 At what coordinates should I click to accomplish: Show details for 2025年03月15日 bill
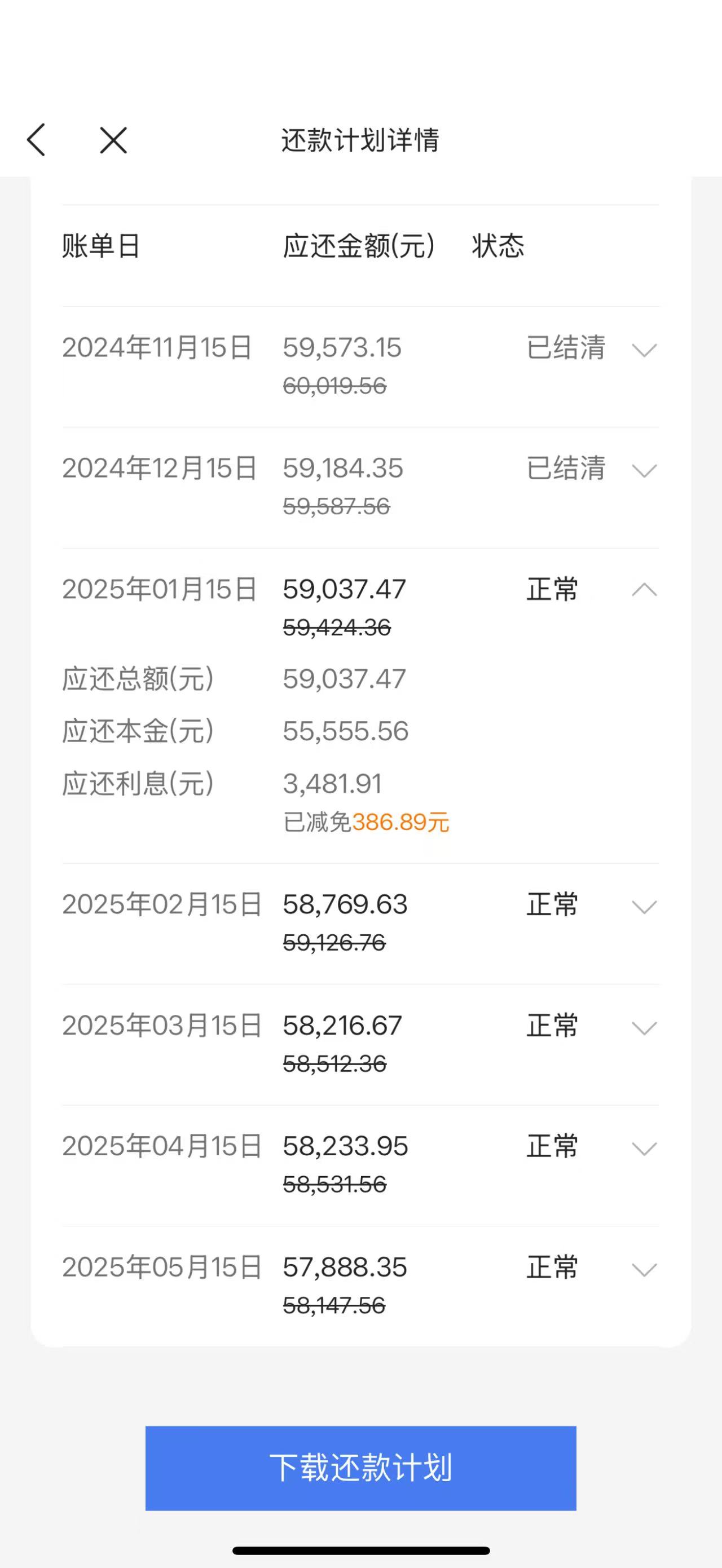pos(644,1028)
